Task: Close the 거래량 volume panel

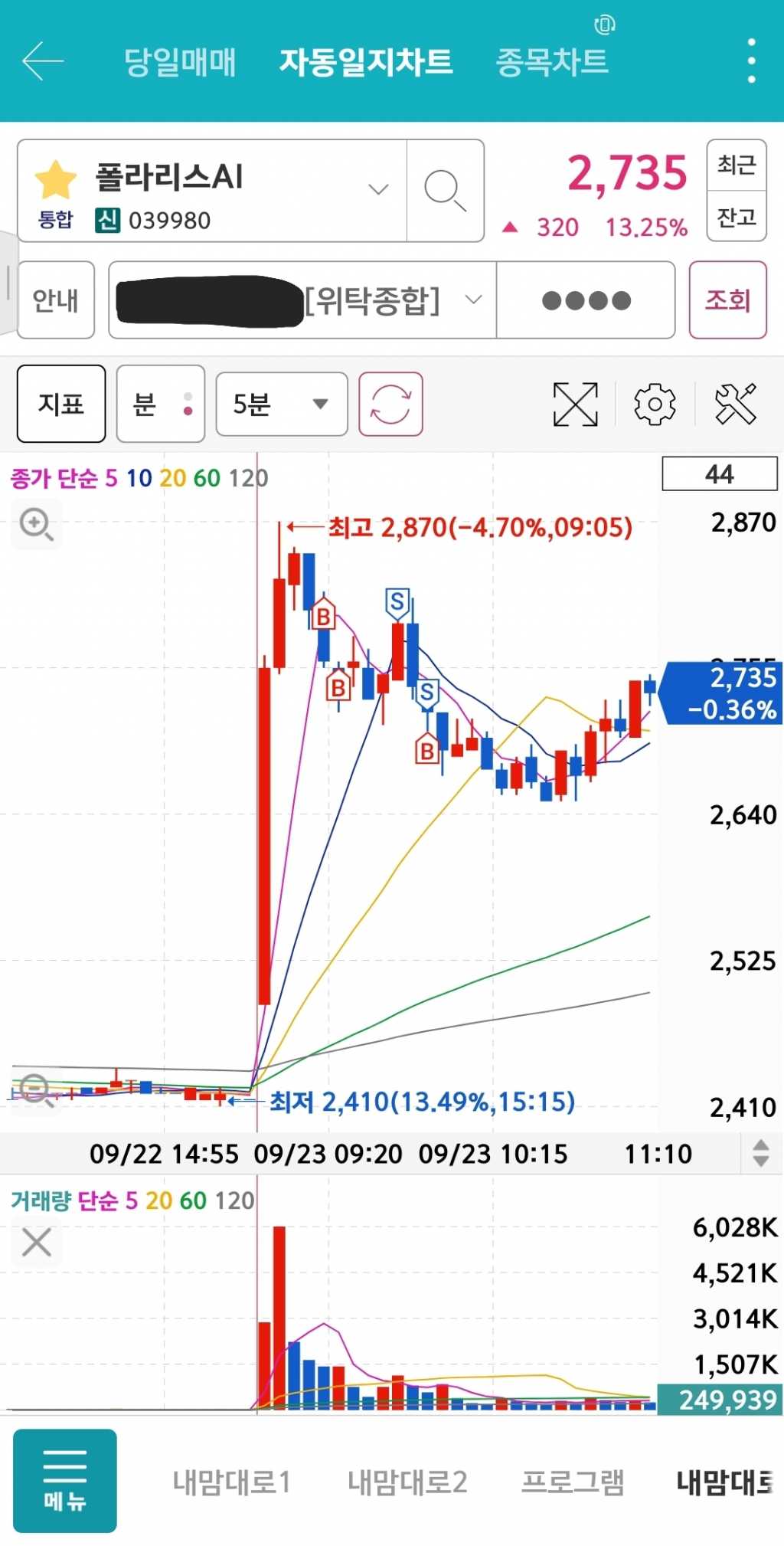Action: (x=36, y=1242)
